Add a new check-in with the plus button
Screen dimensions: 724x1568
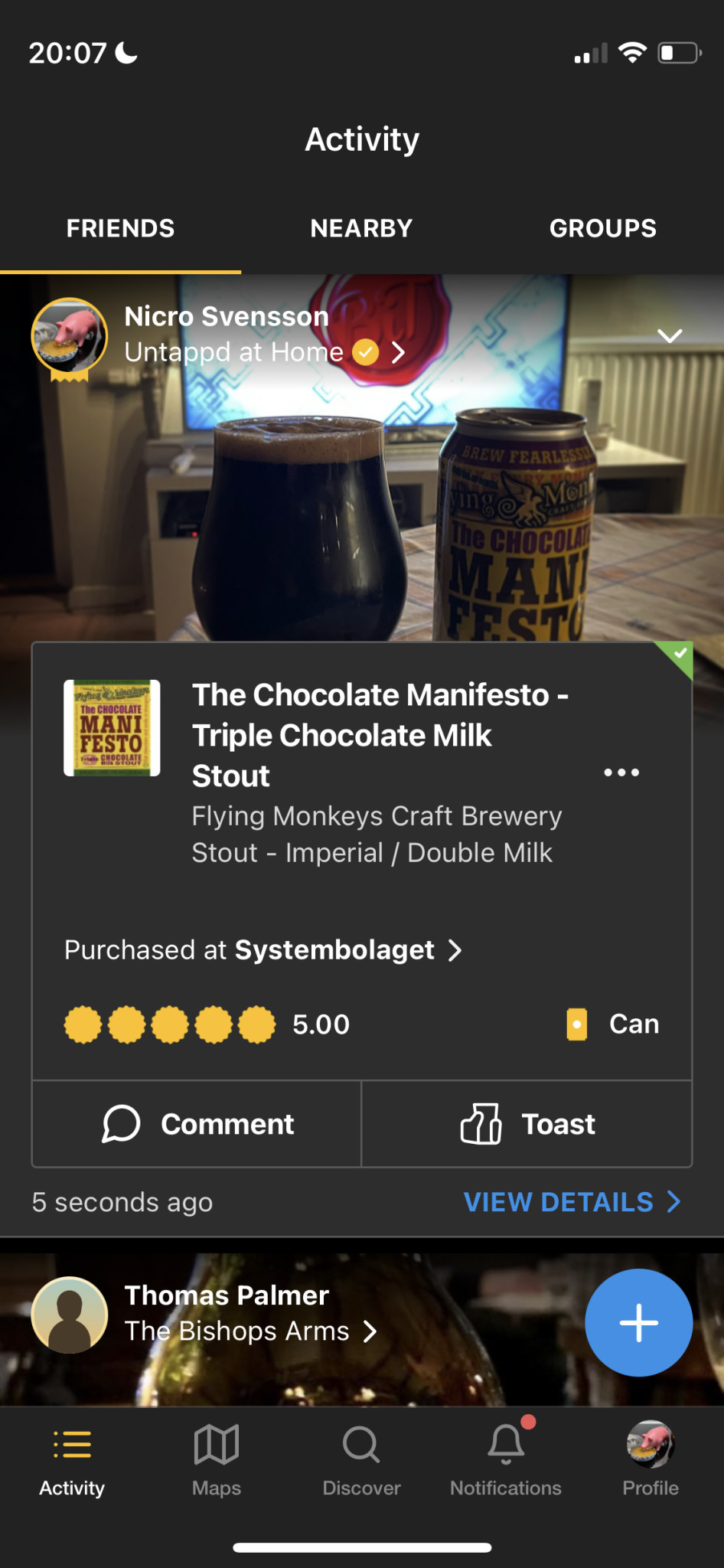click(638, 1322)
